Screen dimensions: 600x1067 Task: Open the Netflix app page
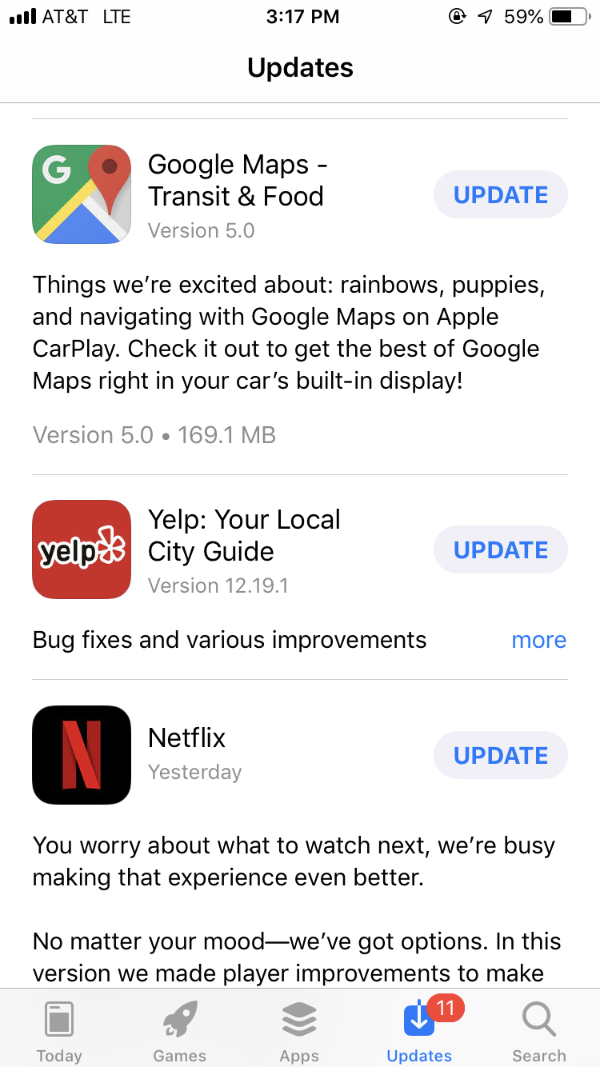click(x=82, y=755)
